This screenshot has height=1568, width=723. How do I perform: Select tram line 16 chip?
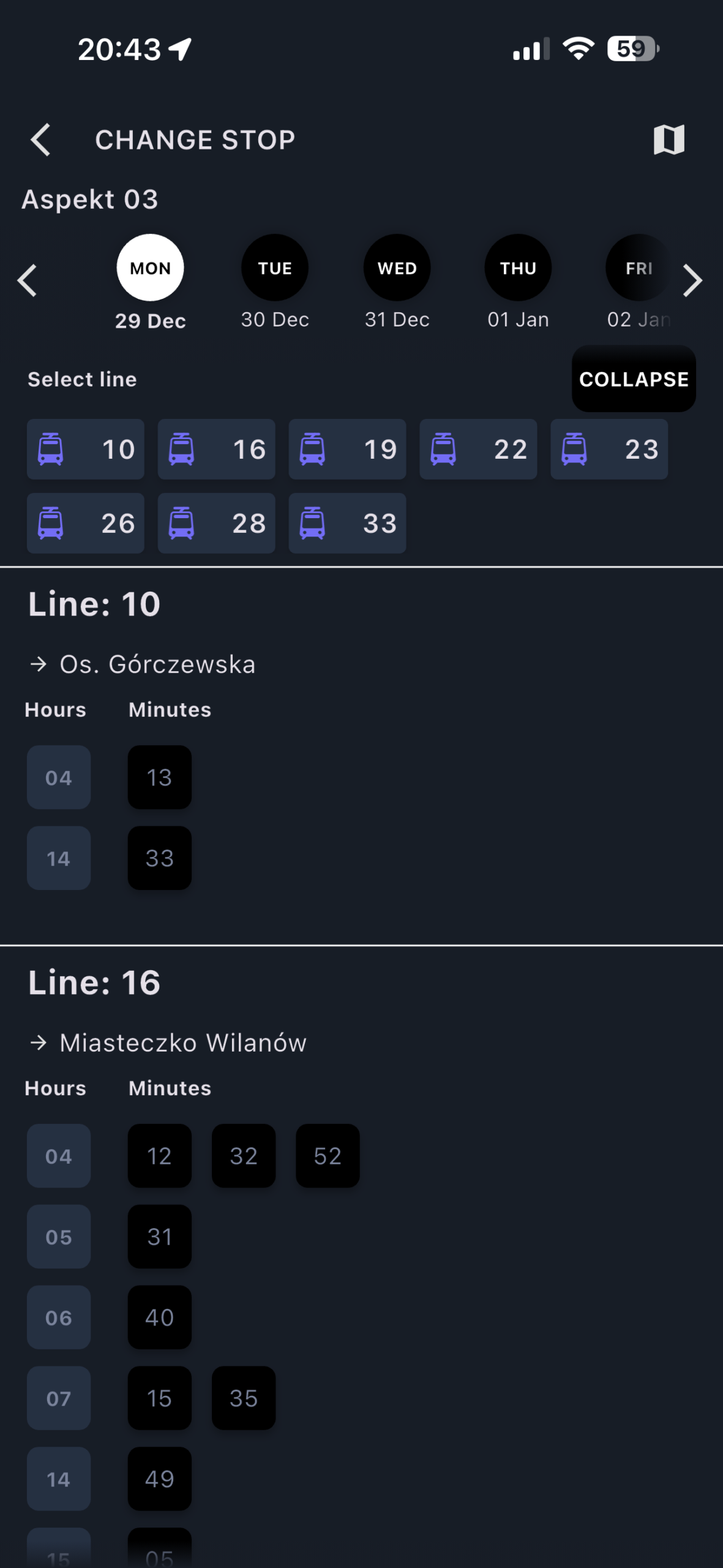[x=216, y=450]
